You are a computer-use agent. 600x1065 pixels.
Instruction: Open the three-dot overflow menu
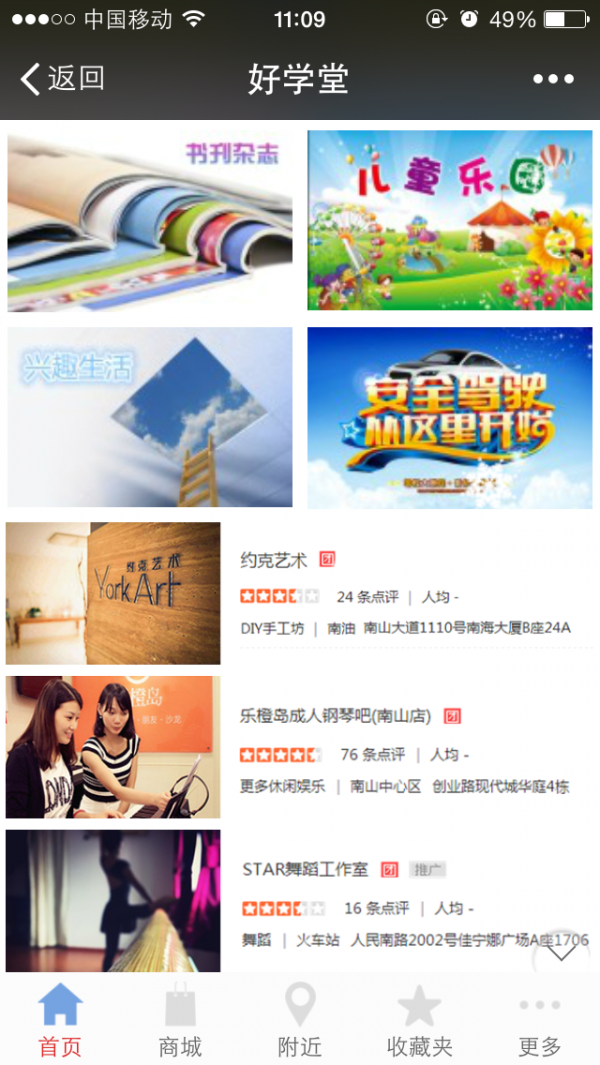click(553, 79)
